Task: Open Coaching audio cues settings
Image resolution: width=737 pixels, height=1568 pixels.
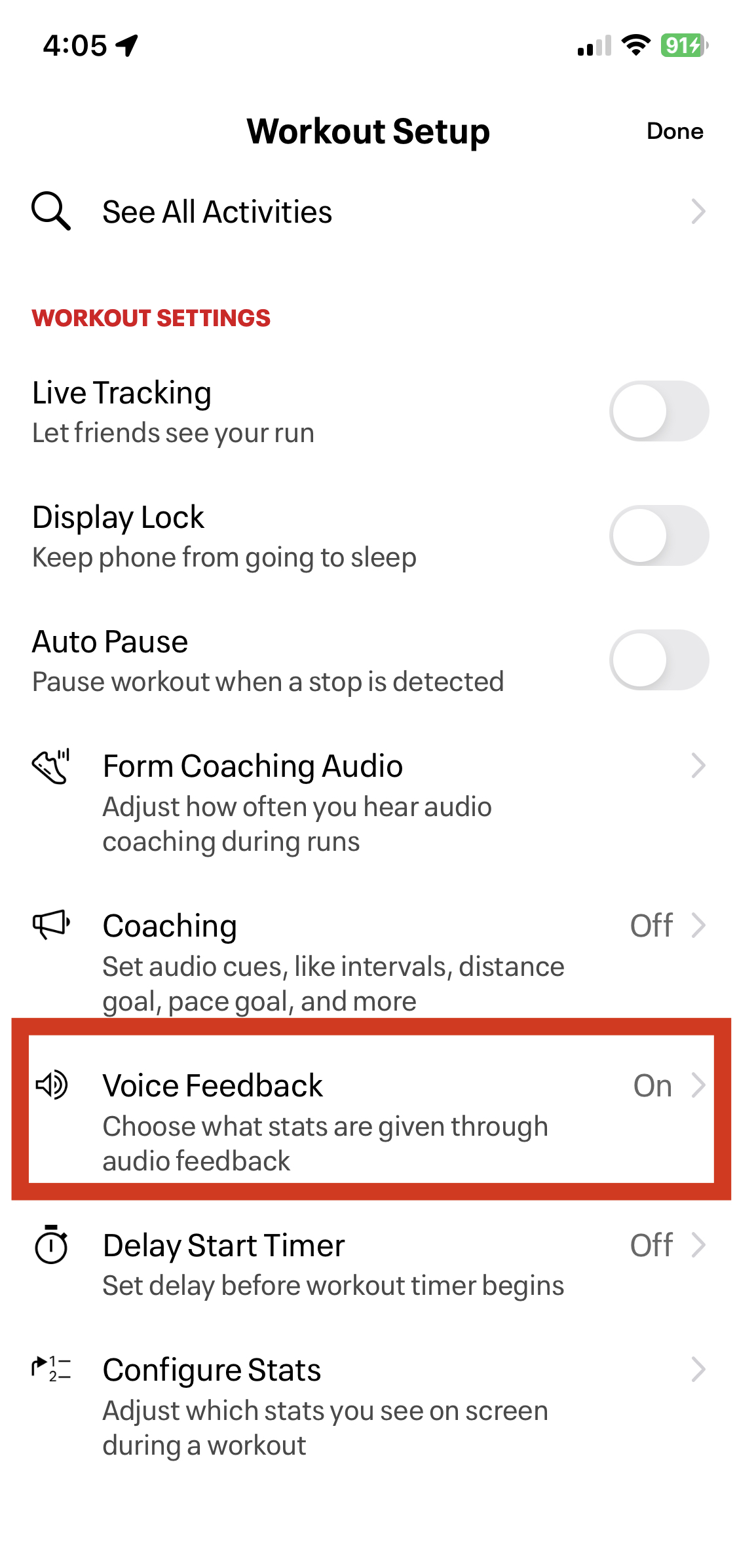Action: pyautogui.click(x=368, y=960)
